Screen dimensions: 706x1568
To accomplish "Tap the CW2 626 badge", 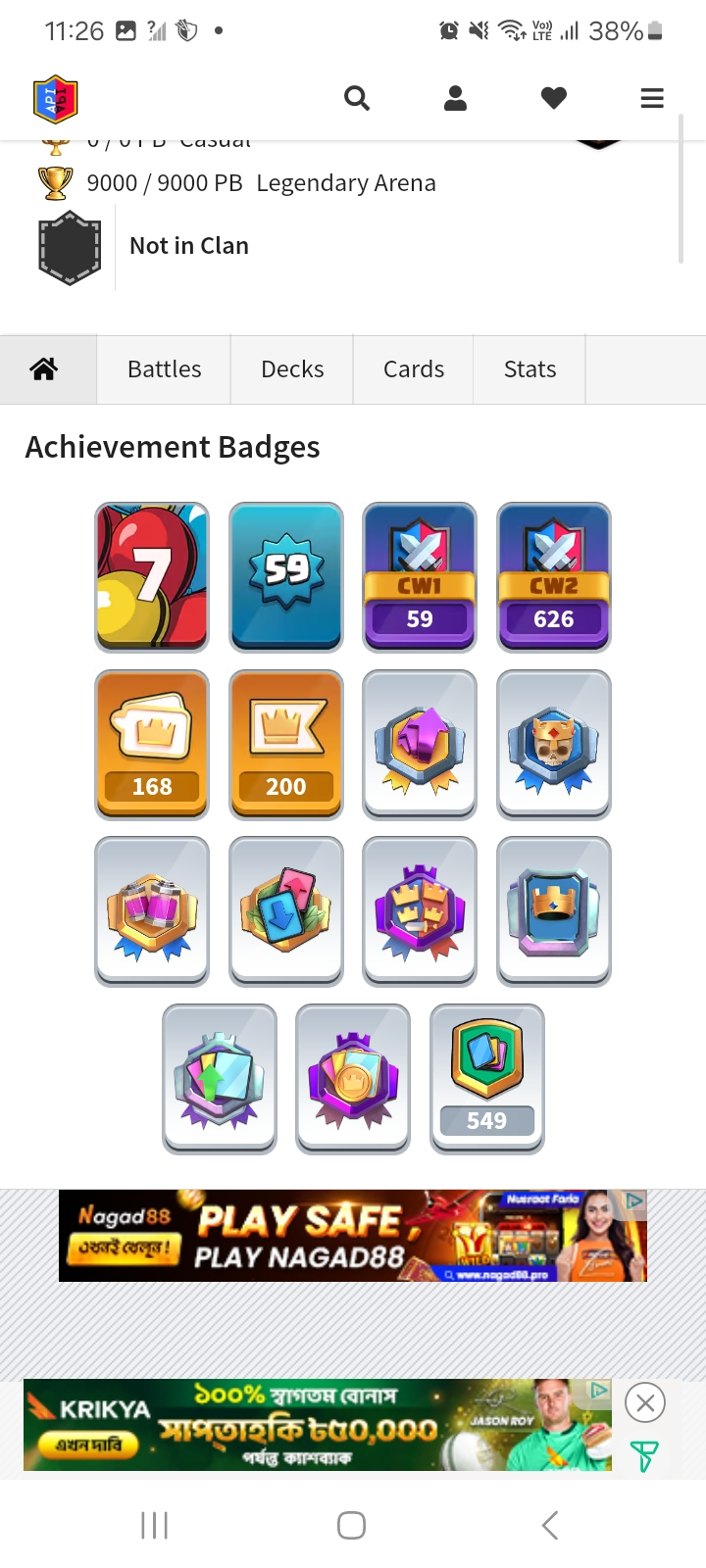I will click(x=554, y=577).
